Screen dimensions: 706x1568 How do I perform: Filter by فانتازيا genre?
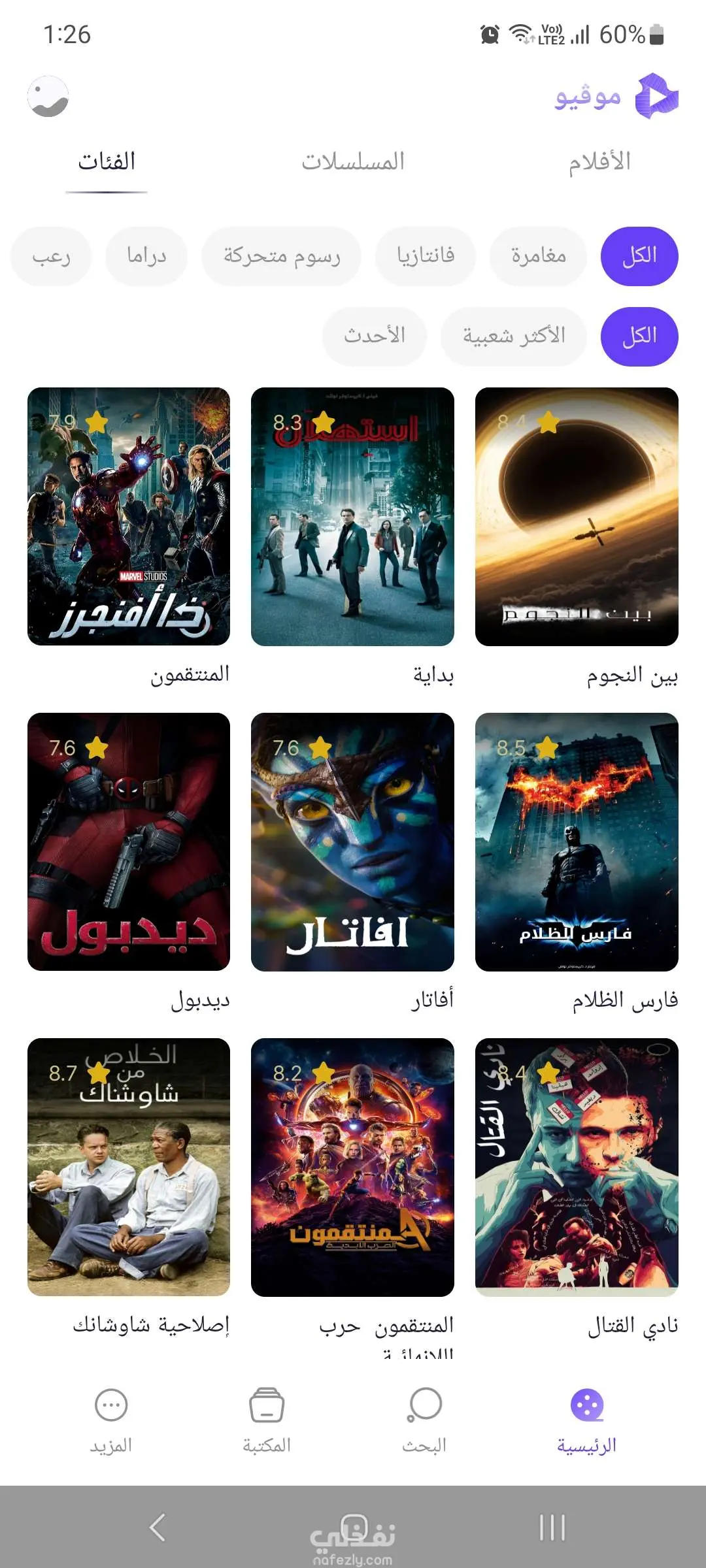[x=425, y=255]
